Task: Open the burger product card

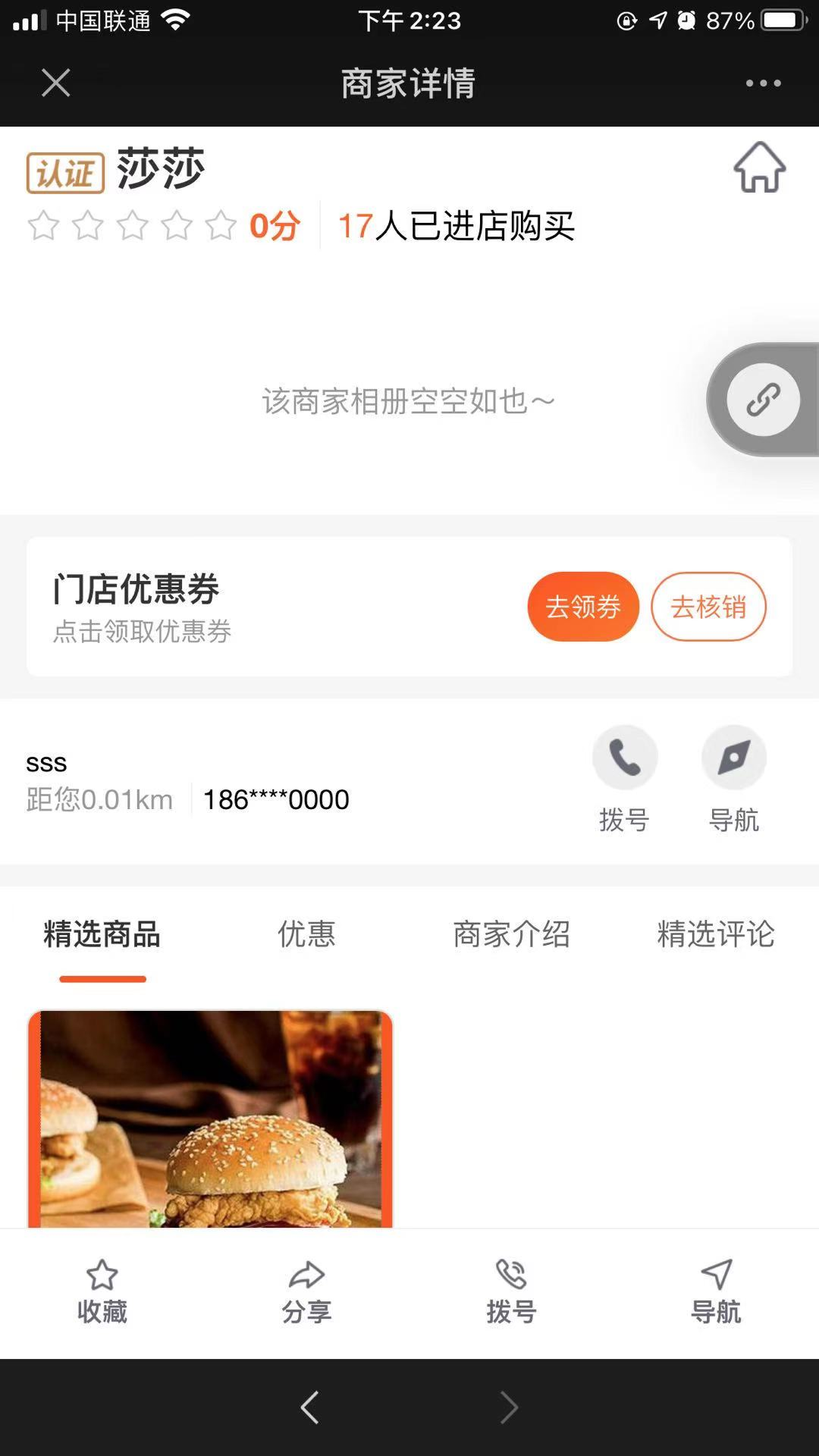Action: click(211, 1119)
